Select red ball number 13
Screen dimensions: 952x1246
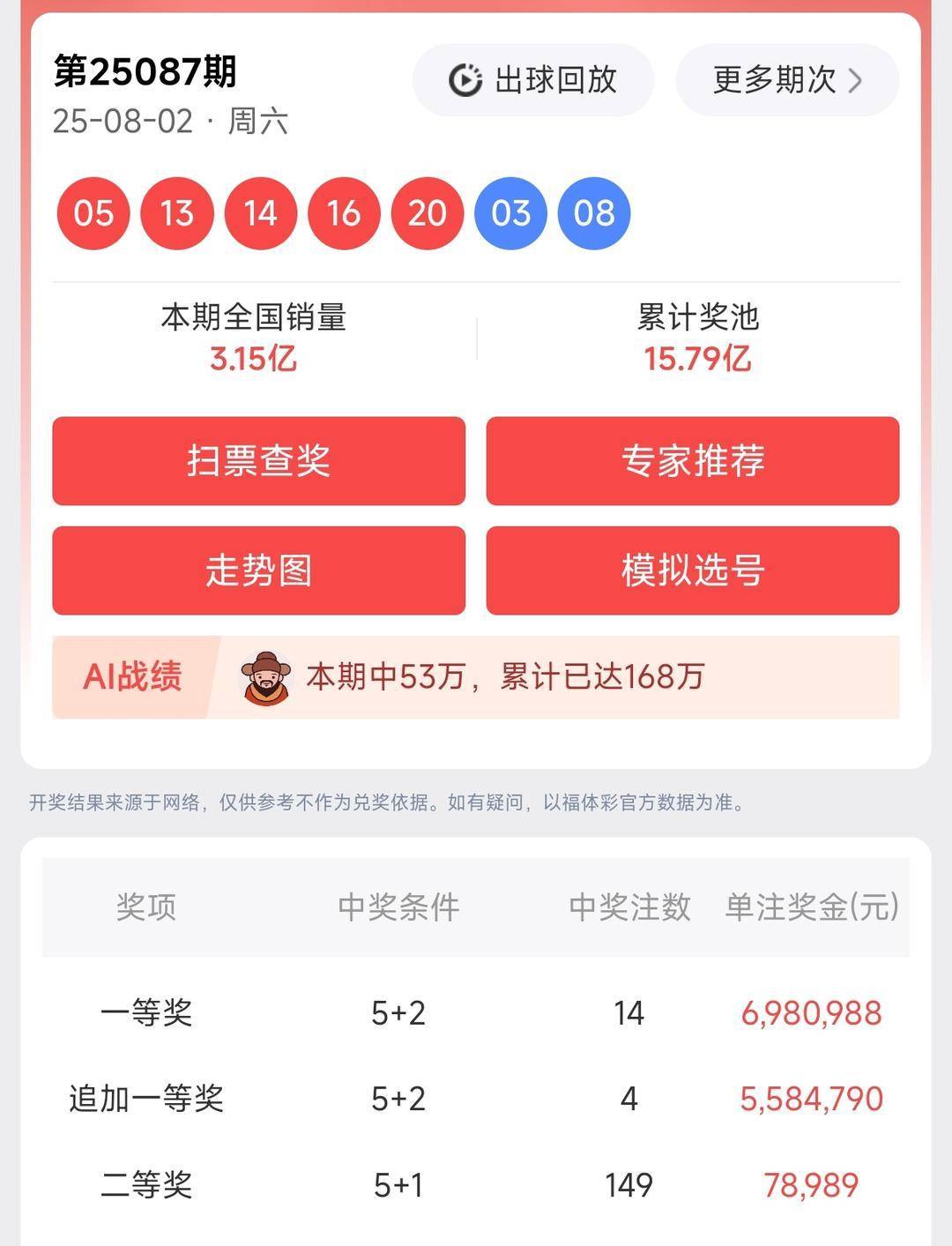point(176,213)
